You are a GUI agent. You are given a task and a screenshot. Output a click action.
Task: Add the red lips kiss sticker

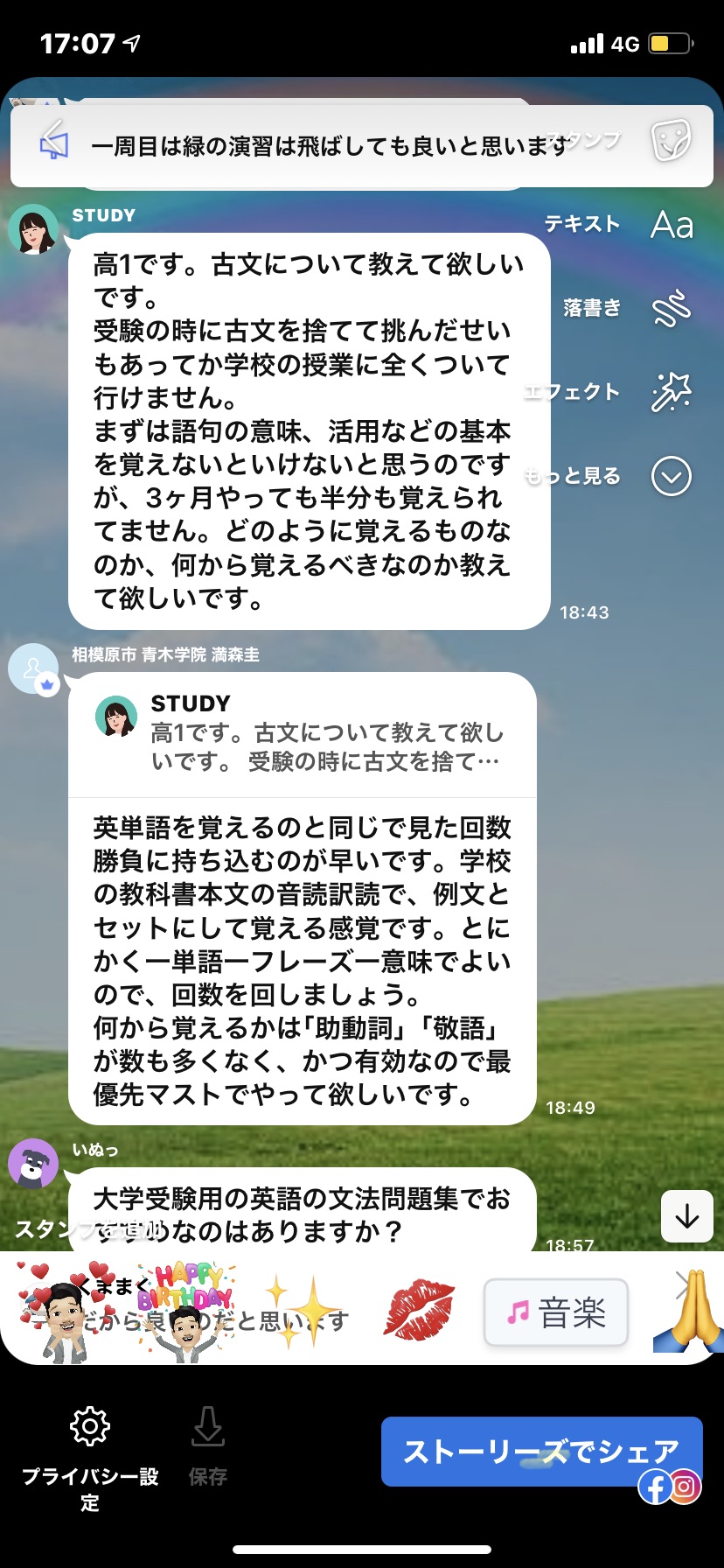tap(419, 1311)
